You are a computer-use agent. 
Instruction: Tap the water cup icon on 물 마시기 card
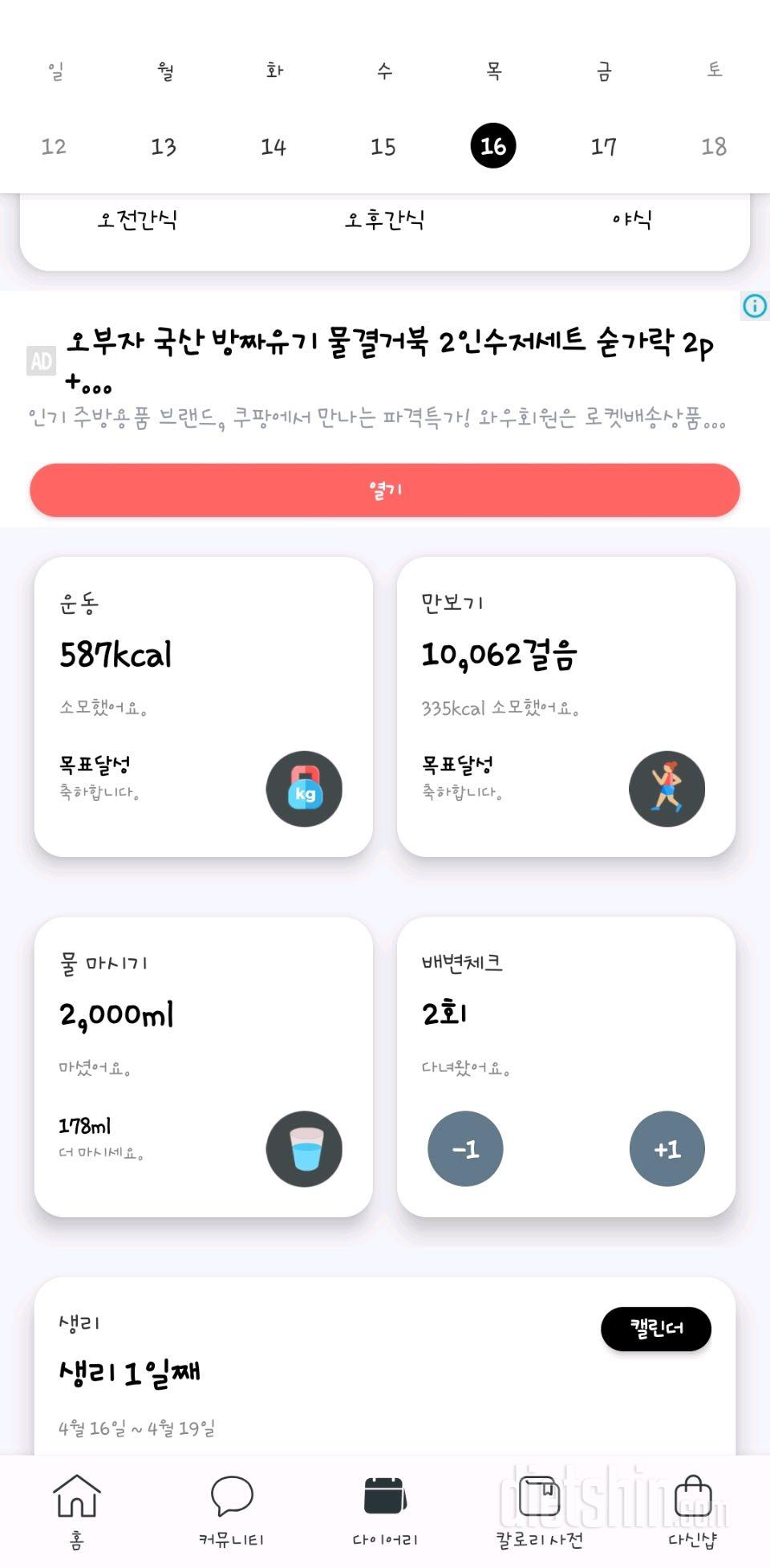point(304,1149)
